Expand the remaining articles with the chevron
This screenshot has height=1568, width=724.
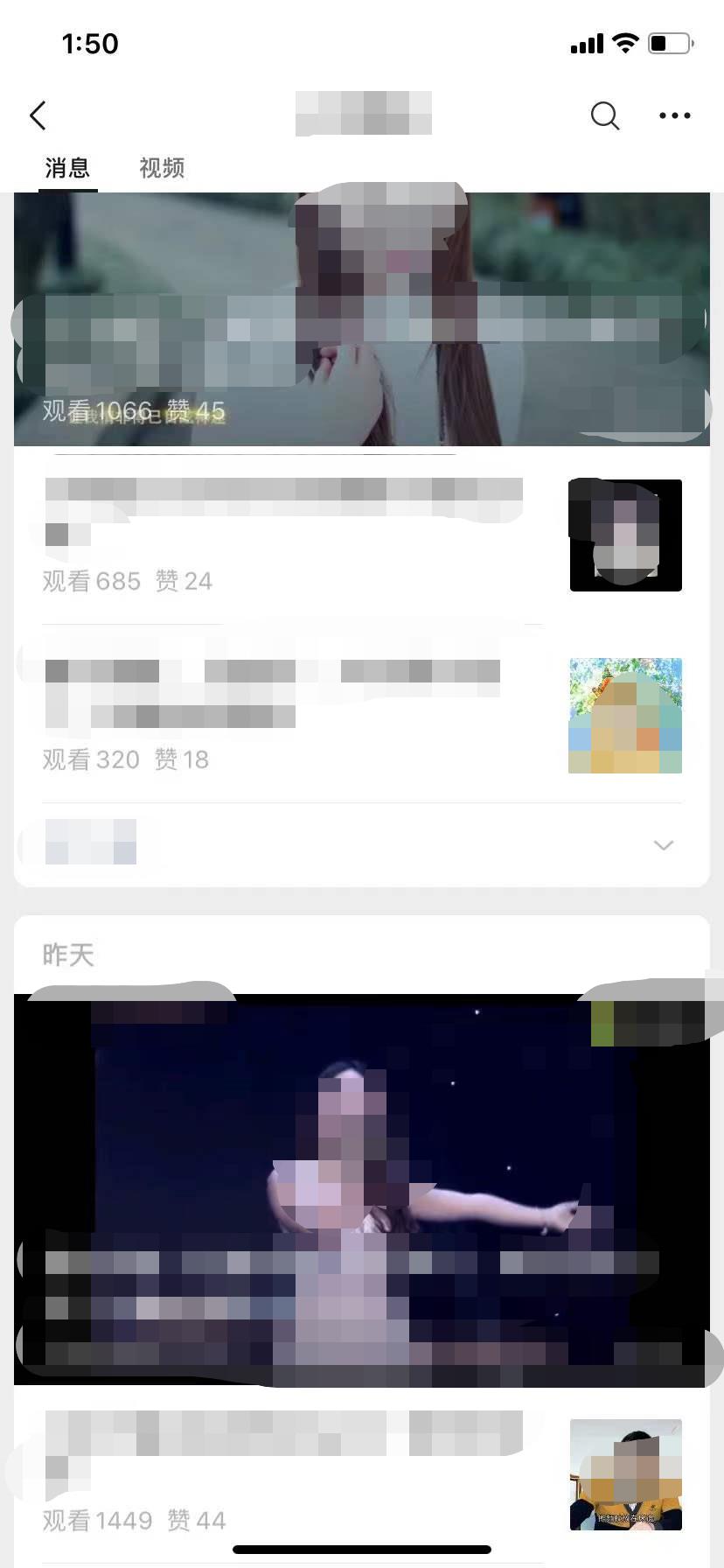(663, 845)
